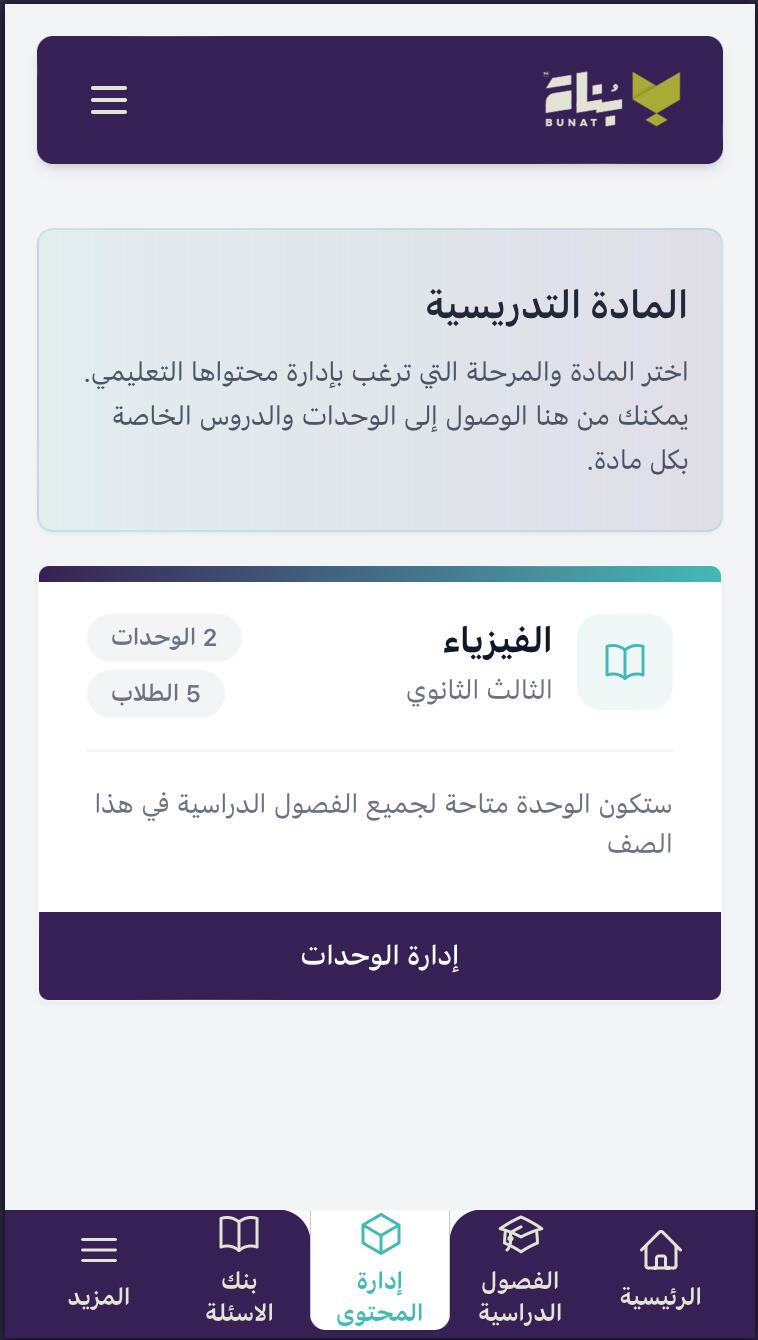Viewport: 758px width, 1340px height.
Task: Switch to the الفصول الدراسية tab
Action: [520, 1272]
